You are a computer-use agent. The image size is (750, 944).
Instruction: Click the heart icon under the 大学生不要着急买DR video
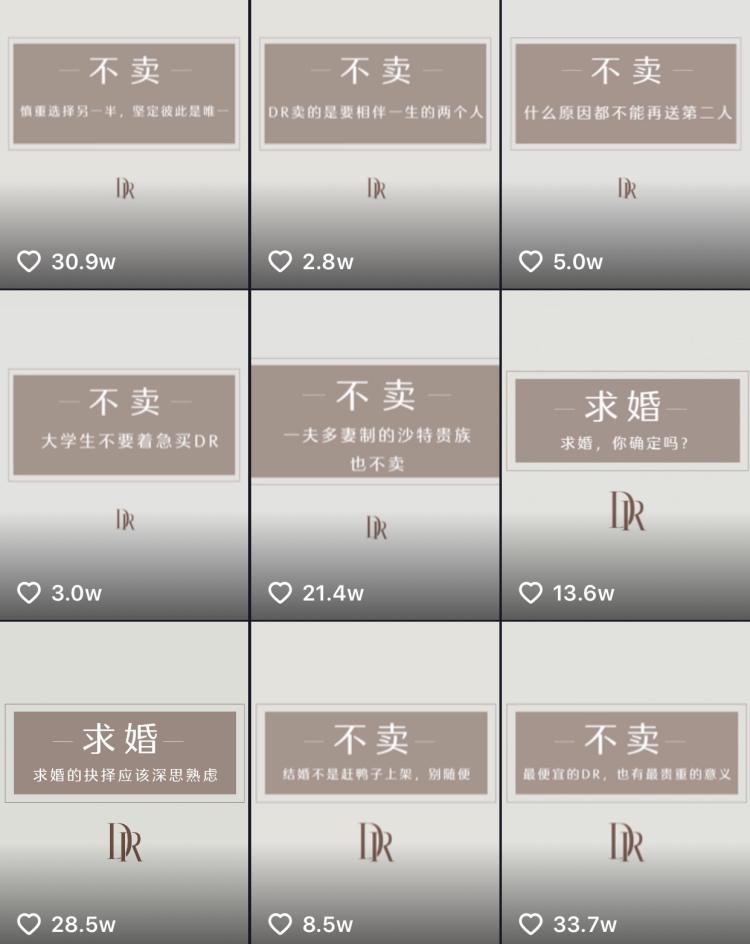click(29, 593)
